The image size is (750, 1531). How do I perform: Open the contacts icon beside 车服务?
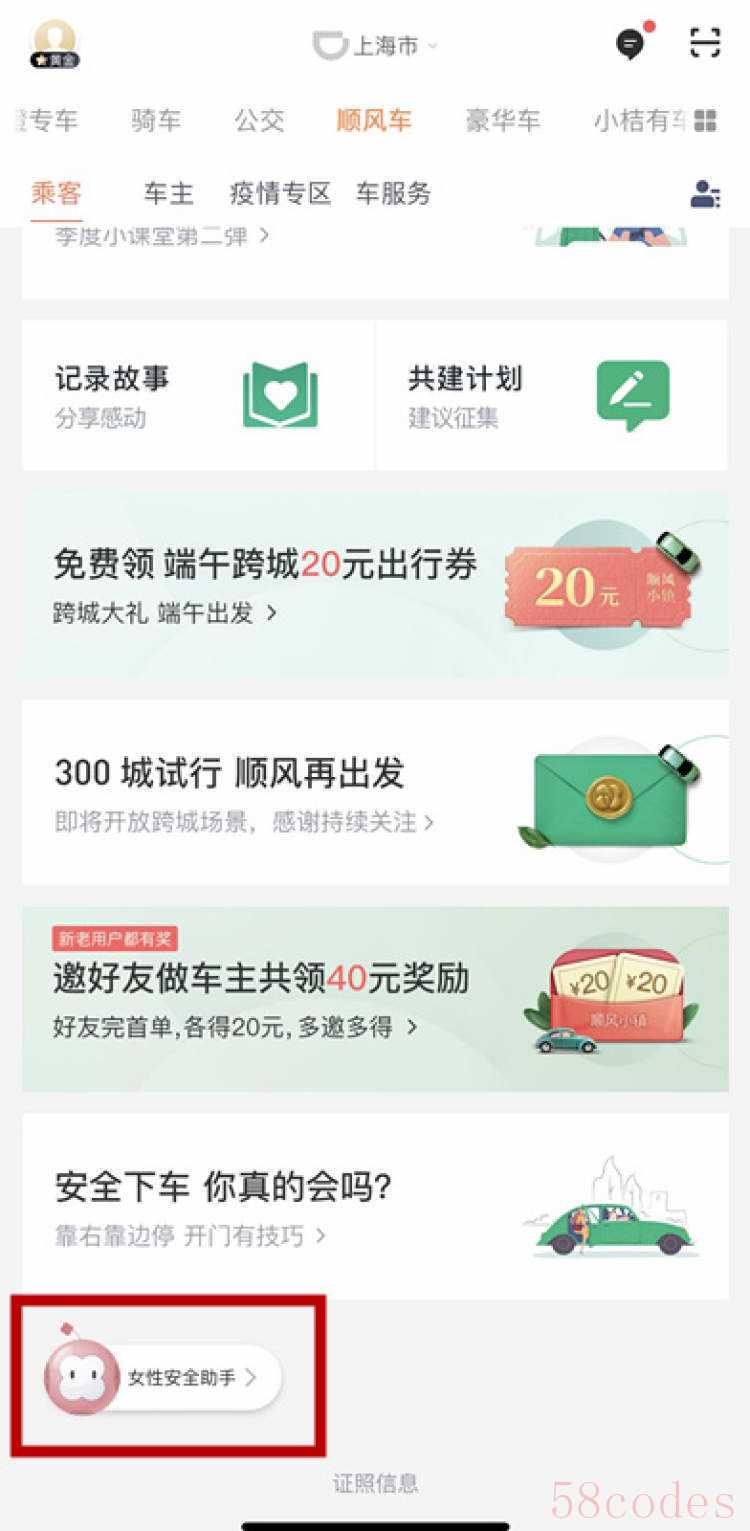[705, 193]
